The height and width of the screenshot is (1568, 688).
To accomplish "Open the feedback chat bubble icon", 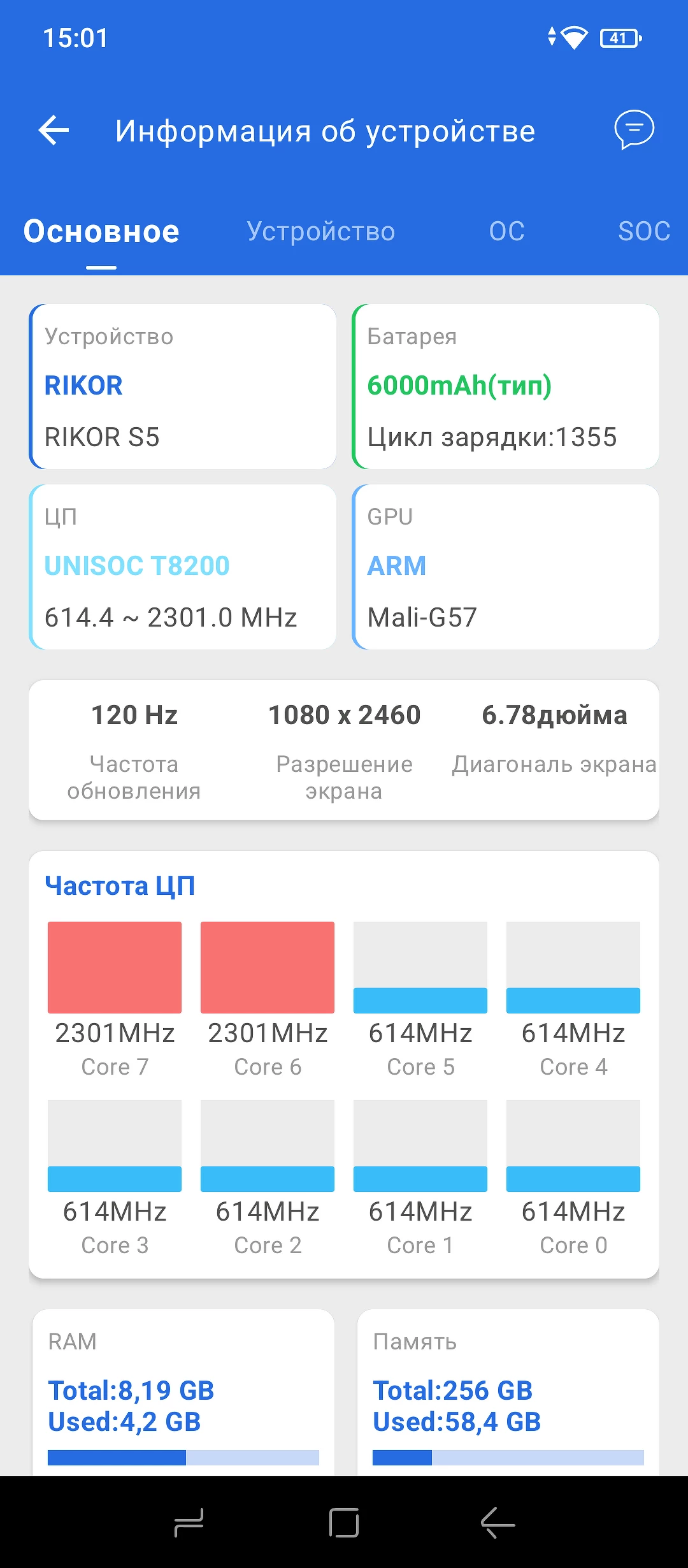I will [634, 129].
